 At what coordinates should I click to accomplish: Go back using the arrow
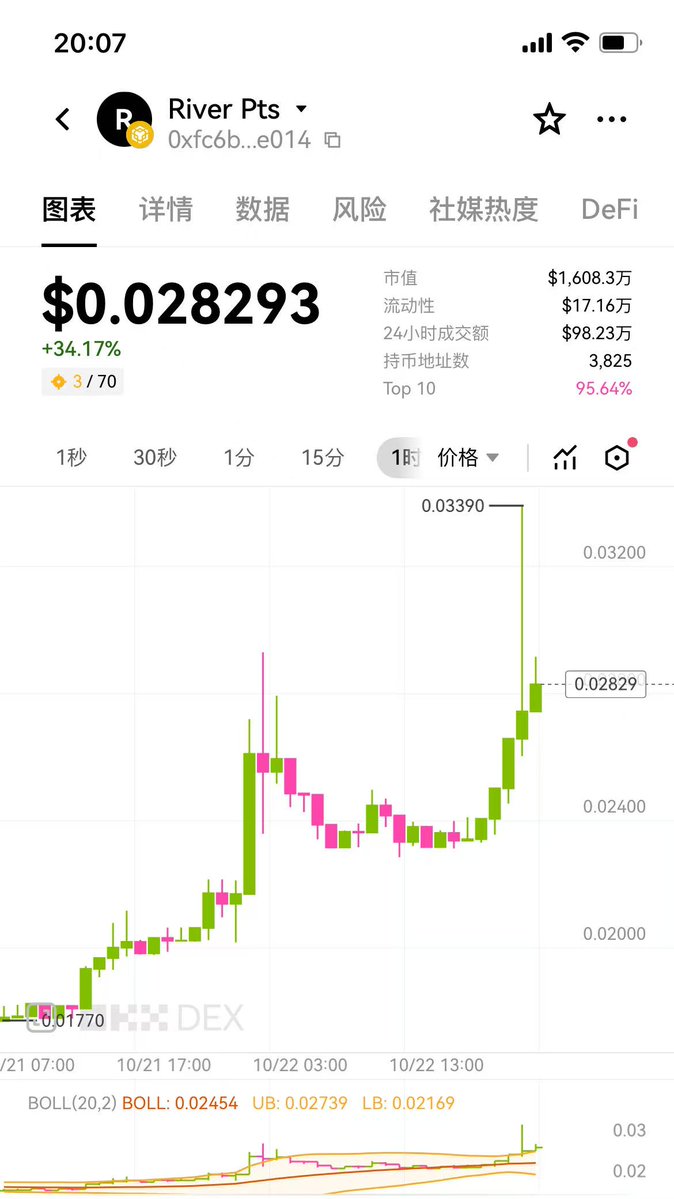63,120
